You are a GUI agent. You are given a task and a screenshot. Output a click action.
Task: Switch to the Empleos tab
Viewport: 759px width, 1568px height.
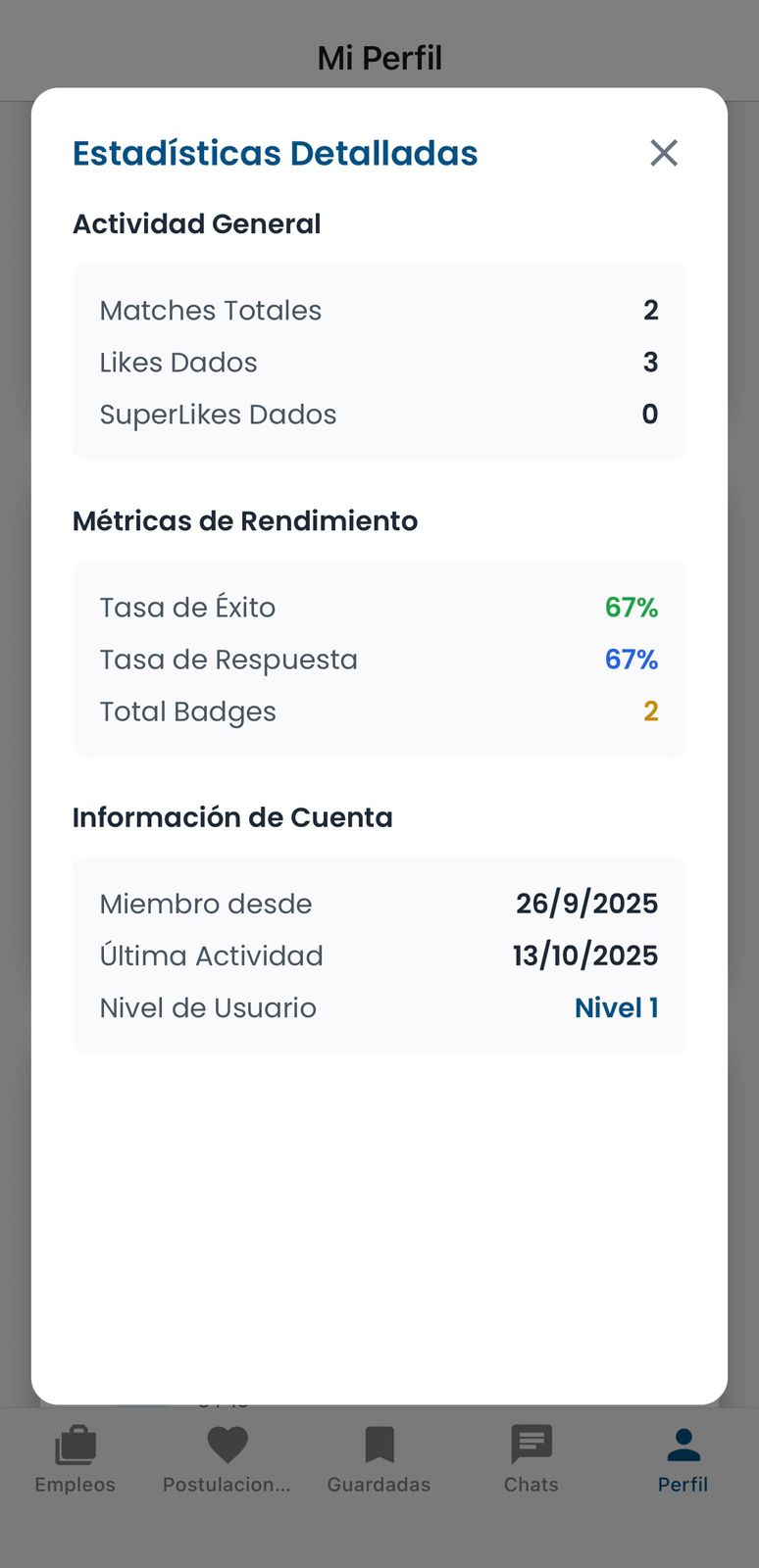76,1458
